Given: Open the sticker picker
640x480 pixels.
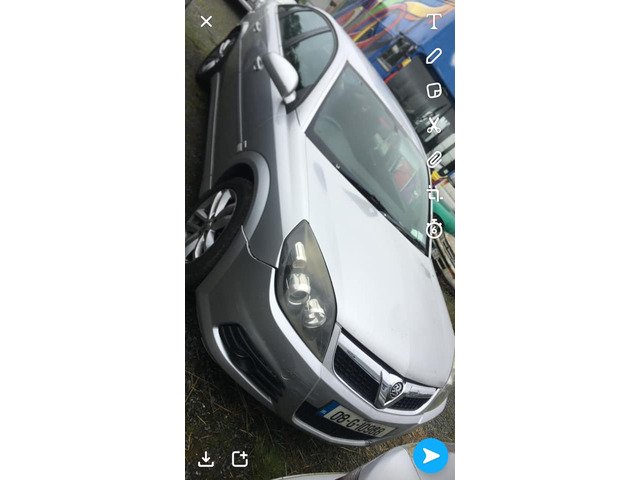Looking at the screenshot, I should [434, 91].
